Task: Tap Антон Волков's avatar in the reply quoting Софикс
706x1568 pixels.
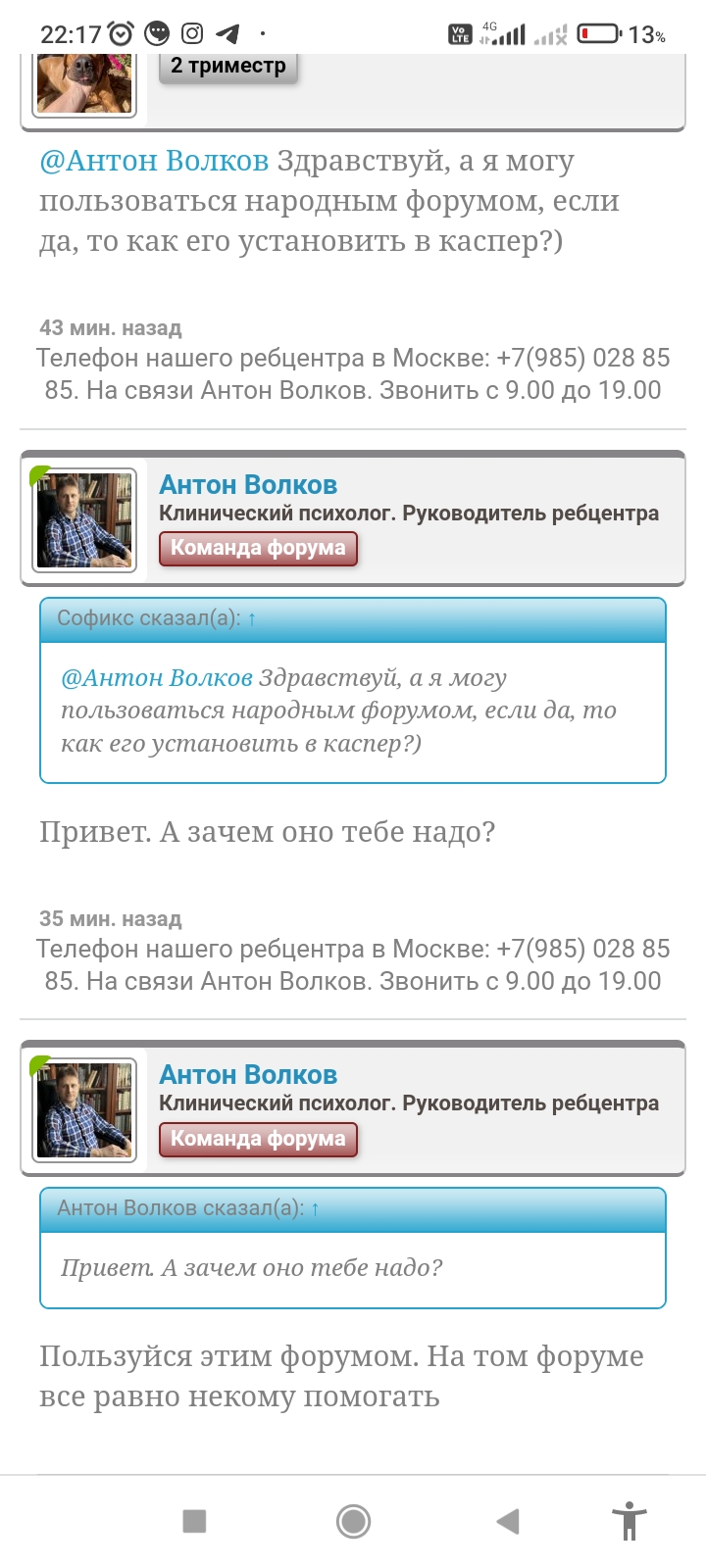Action: pyautogui.click(x=84, y=520)
